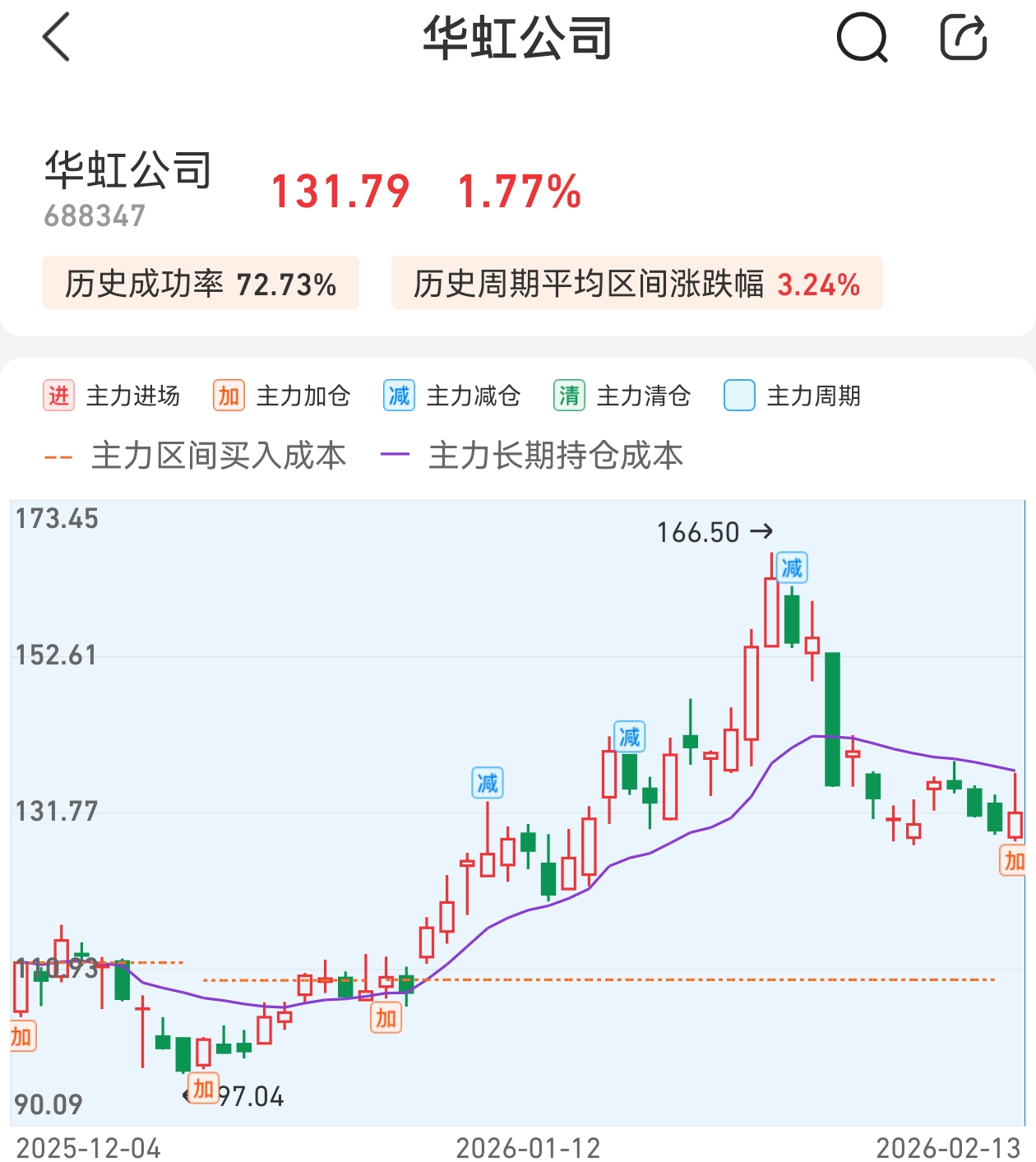This screenshot has height=1162, width=1036.
Task: Go back using the top-left arrow
Action: pos(56,38)
